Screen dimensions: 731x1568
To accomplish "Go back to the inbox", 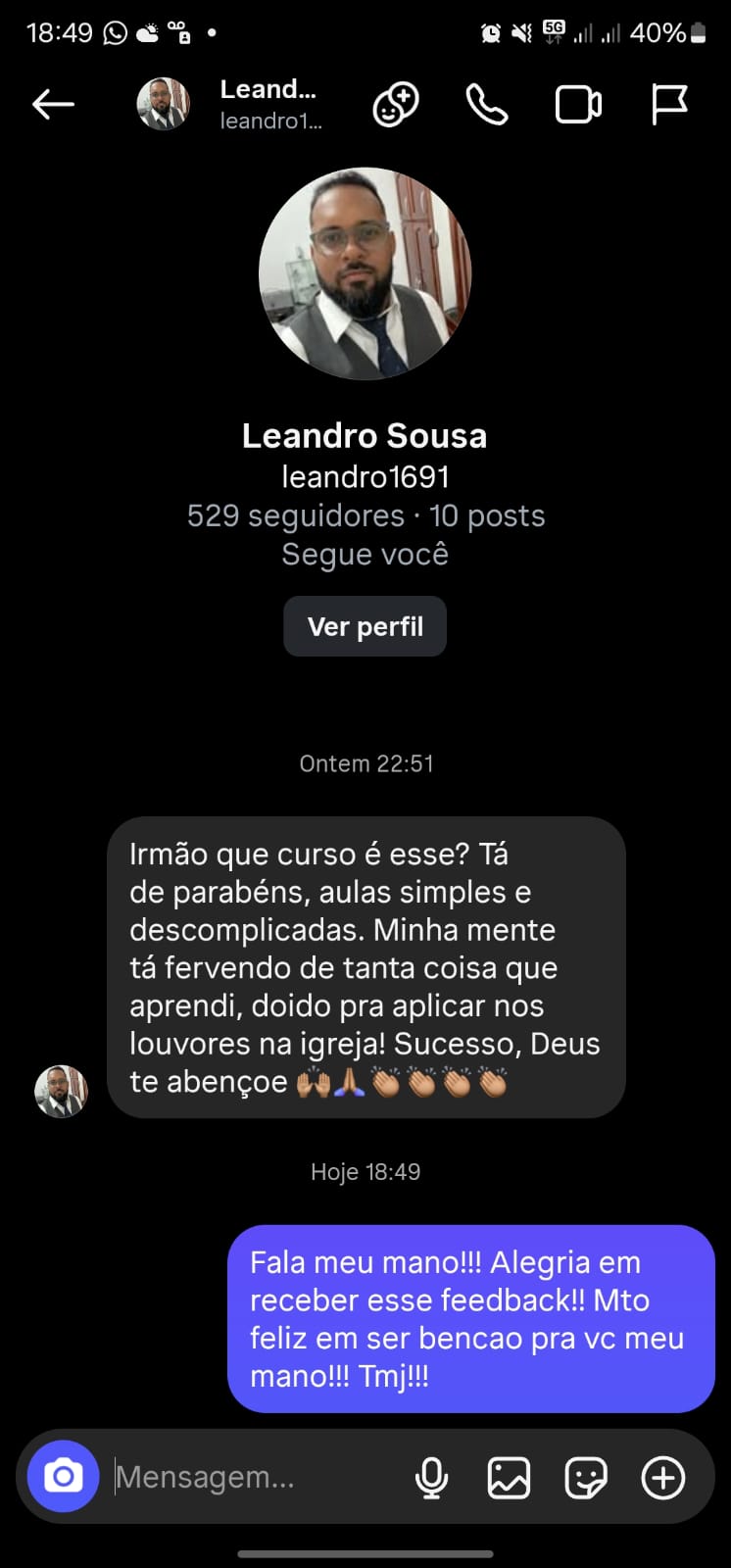I will [x=53, y=104].
